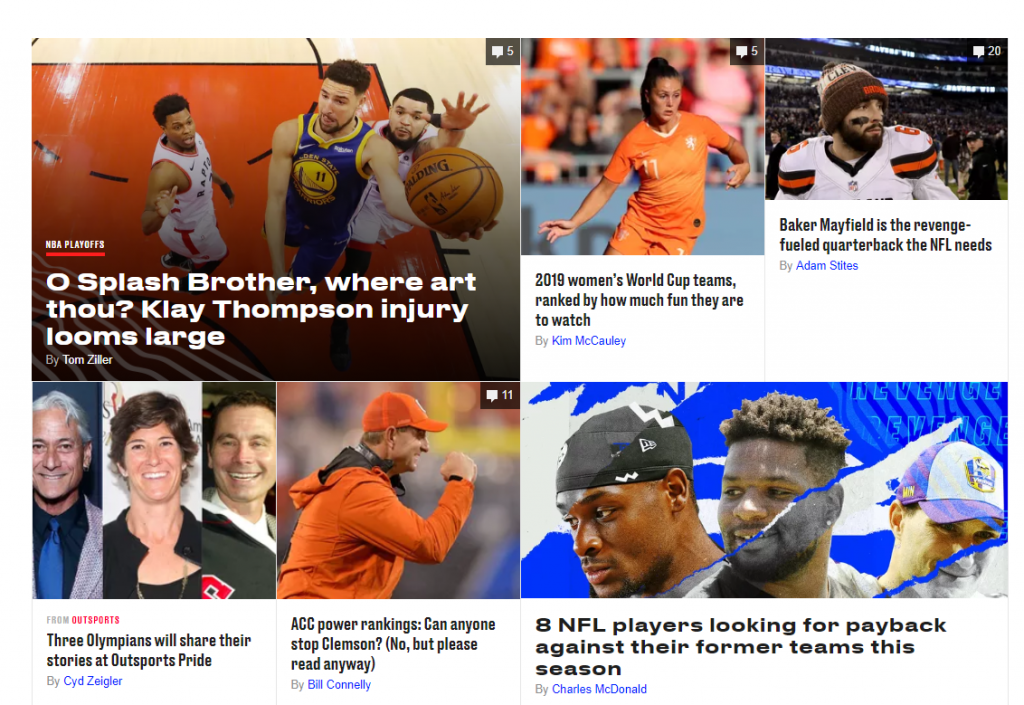Image resolution: width=1024 pixels, height=705 pixels.
Task: Read the Baker Mayfield revenge-fueled quarterback story
Action: (885, 235)
